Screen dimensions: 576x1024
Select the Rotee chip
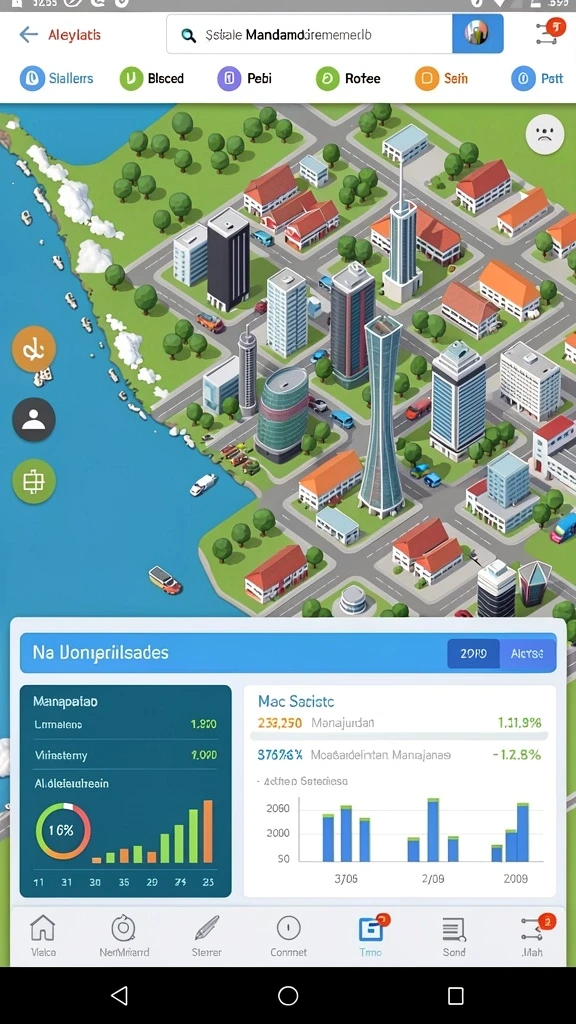348,78
